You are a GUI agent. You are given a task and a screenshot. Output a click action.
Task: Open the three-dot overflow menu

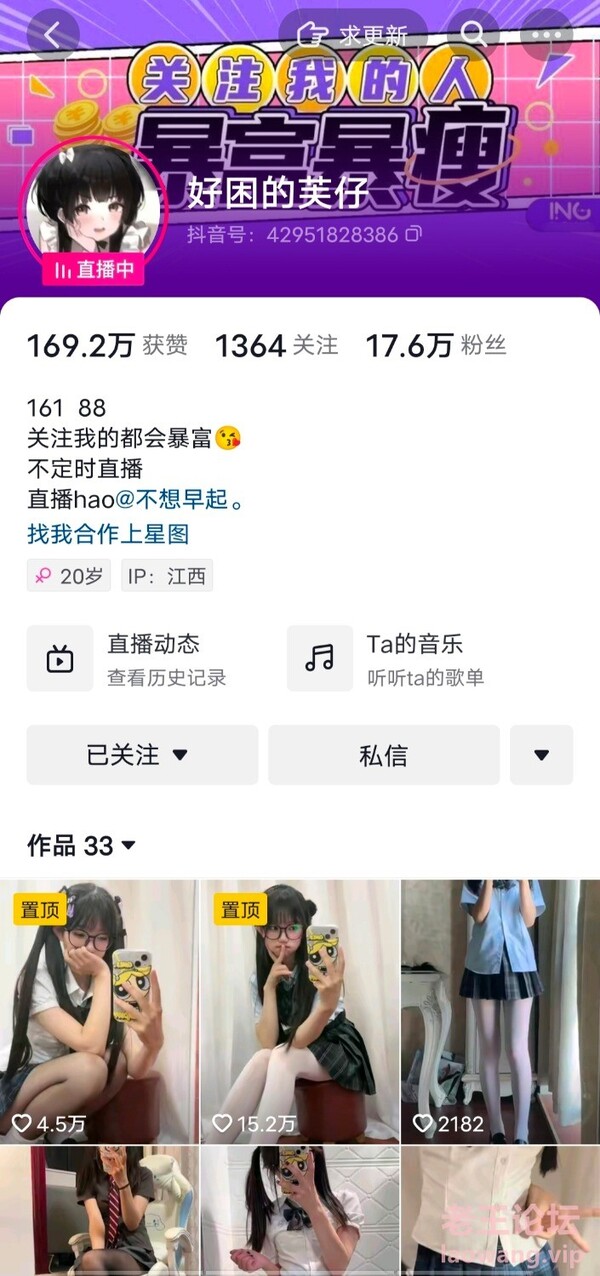tap(547, 35)
